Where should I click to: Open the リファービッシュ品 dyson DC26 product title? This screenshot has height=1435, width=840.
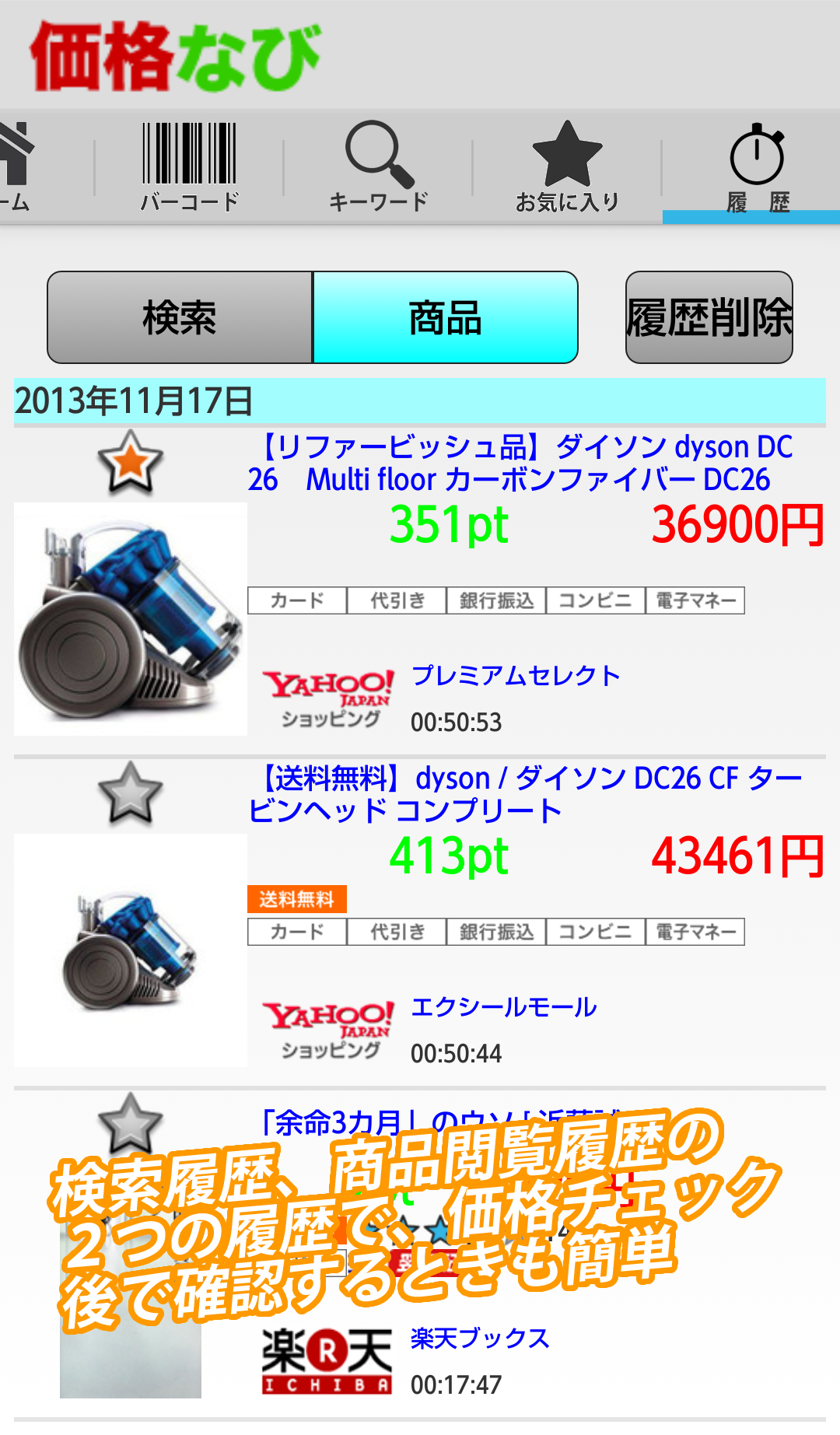pyautogui.click(x=520, y=463)
